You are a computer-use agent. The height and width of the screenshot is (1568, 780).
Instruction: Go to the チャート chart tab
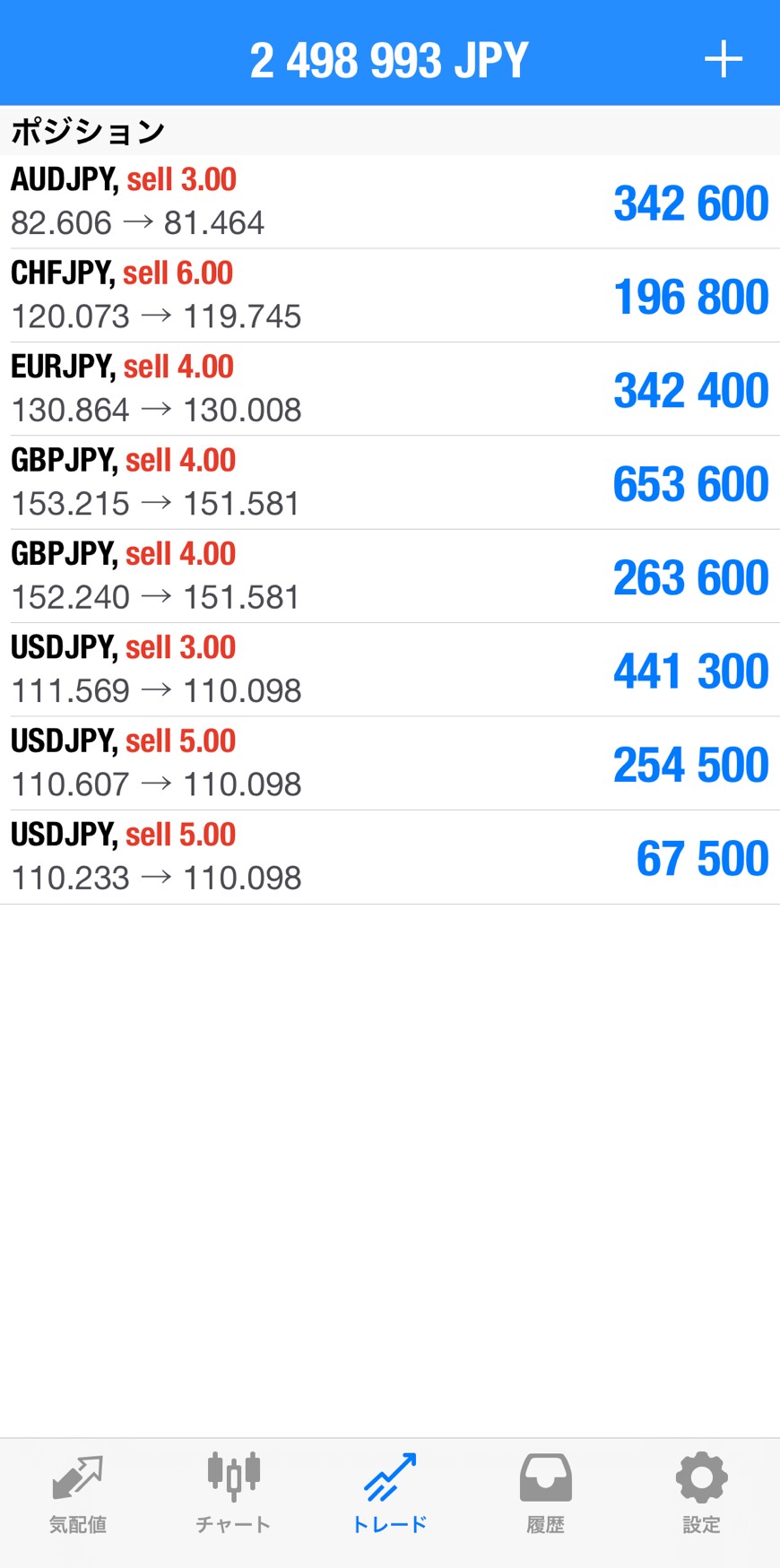click(x=233, y=1493)
